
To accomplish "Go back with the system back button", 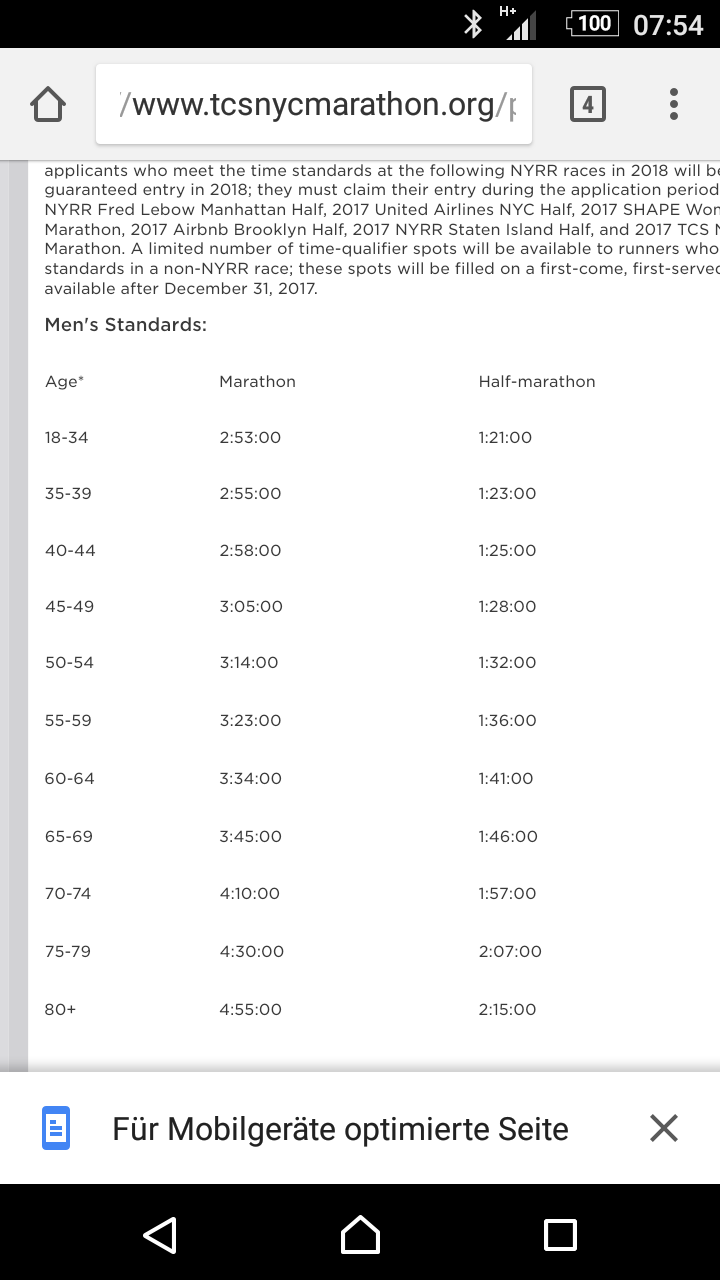I will click(x=160, y=1234).
